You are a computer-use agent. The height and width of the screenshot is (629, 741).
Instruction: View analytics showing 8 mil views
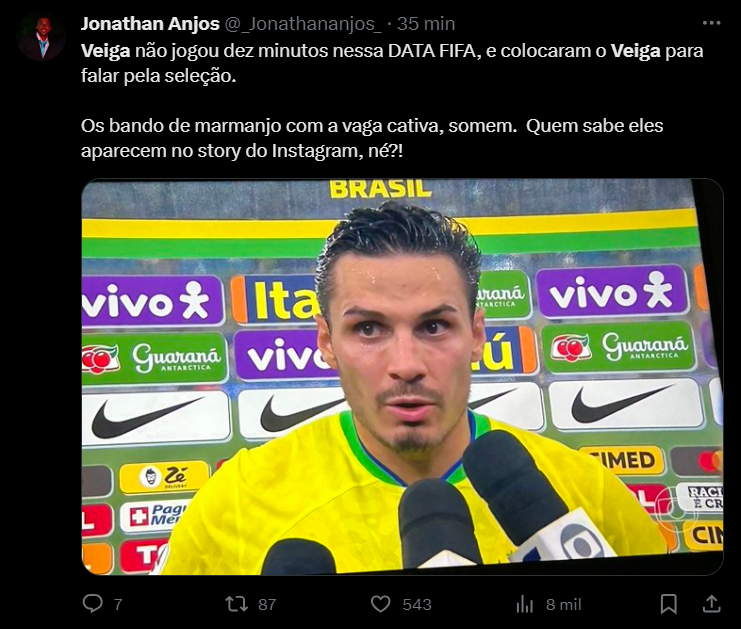[x=525, y=604]
